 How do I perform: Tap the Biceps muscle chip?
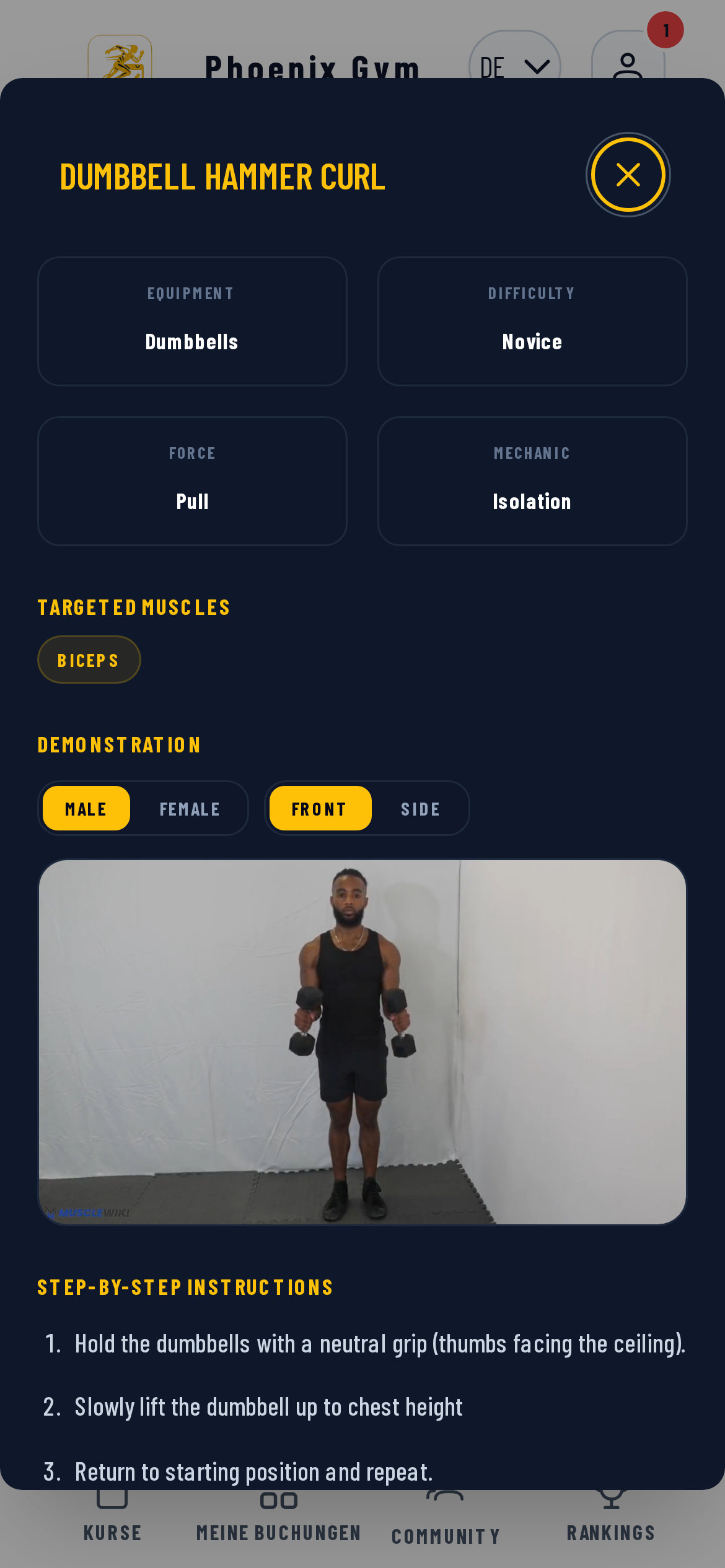(x=89, y=660)
